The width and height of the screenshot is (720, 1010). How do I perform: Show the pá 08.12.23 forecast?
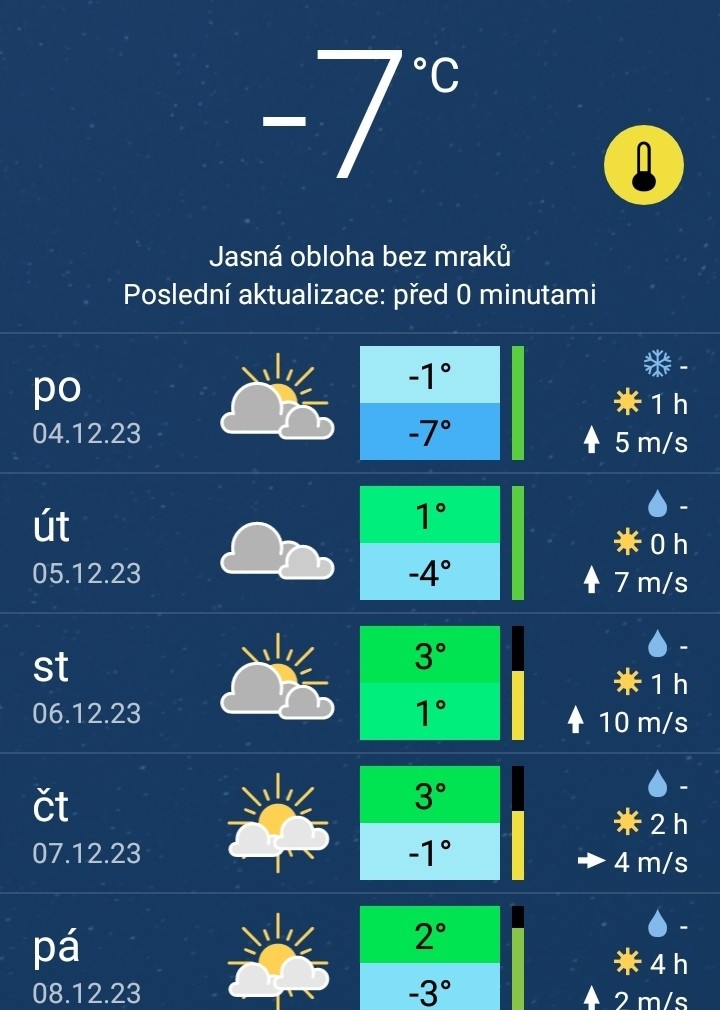click(x=360, y=955)
